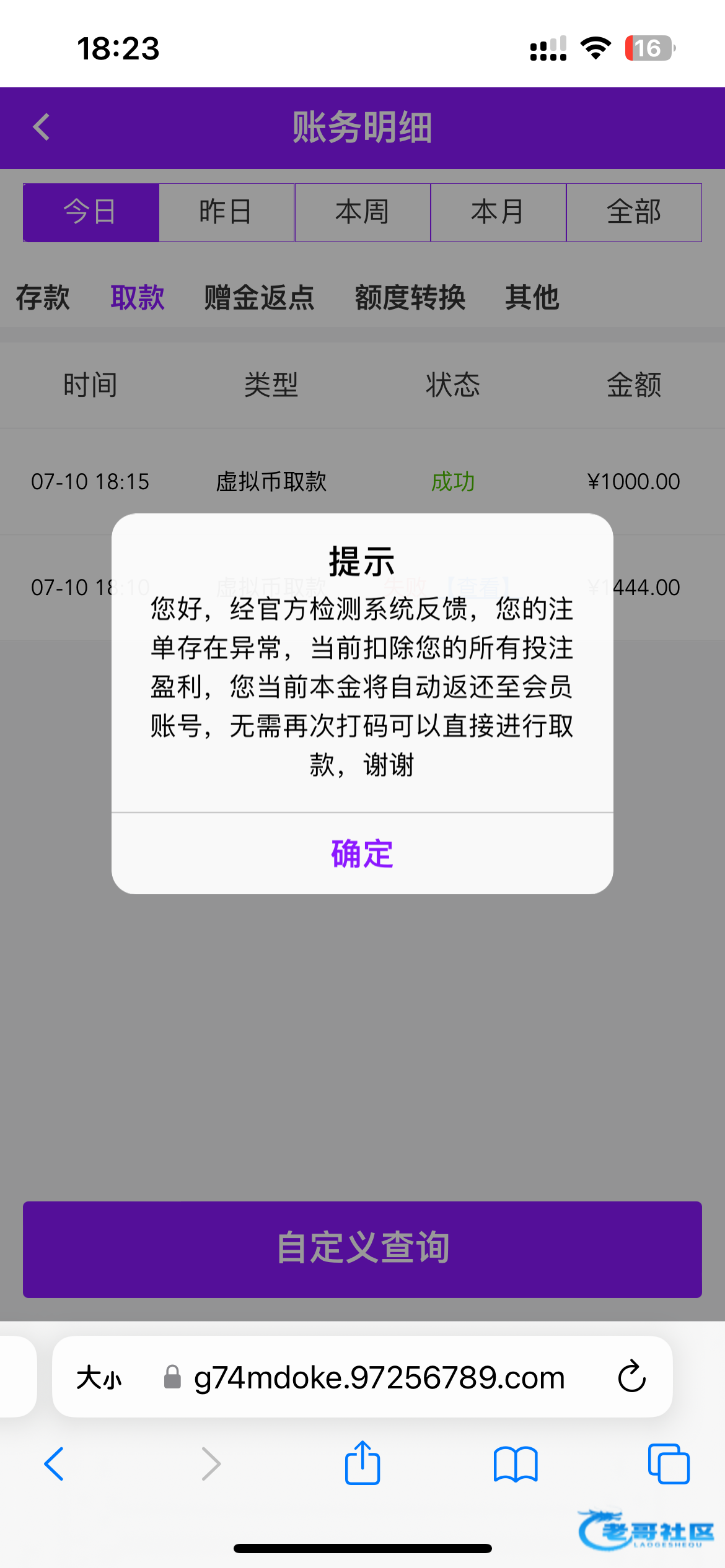Open the 额度转换 category
This screenshot has height=1568, width=725.
click(x=410, y=298)
